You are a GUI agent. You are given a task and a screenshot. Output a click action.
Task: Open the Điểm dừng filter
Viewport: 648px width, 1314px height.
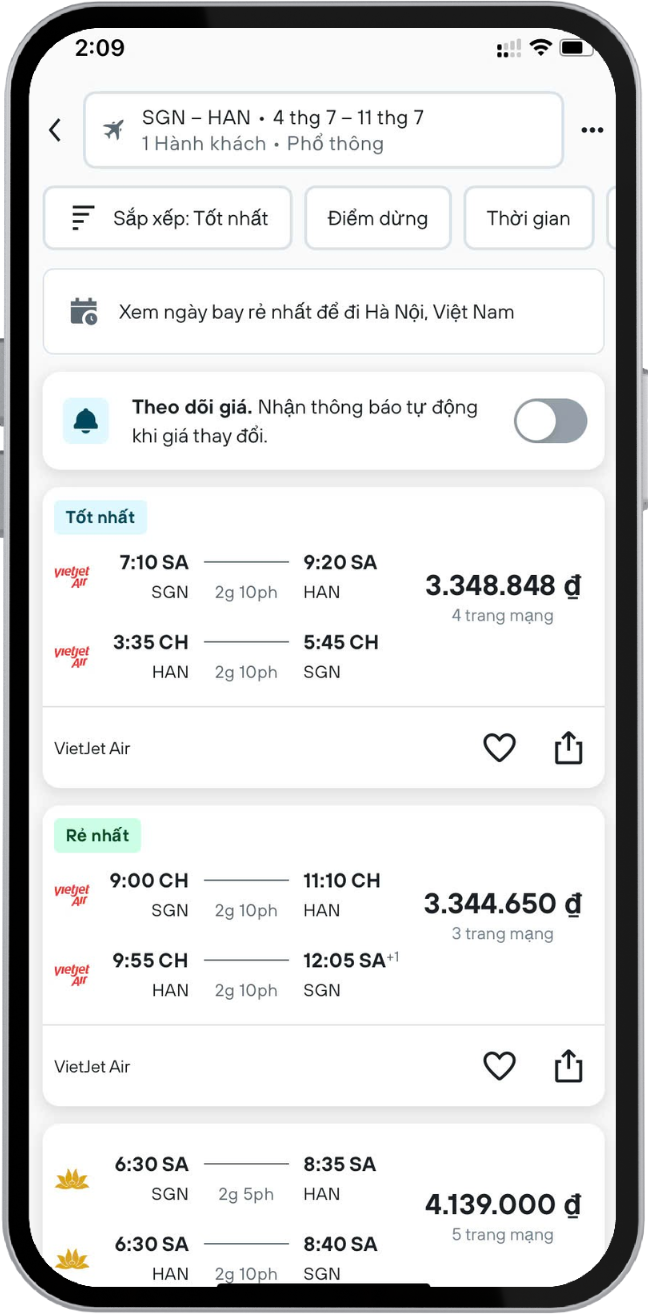pyautogui.click(x=378, y=218)
